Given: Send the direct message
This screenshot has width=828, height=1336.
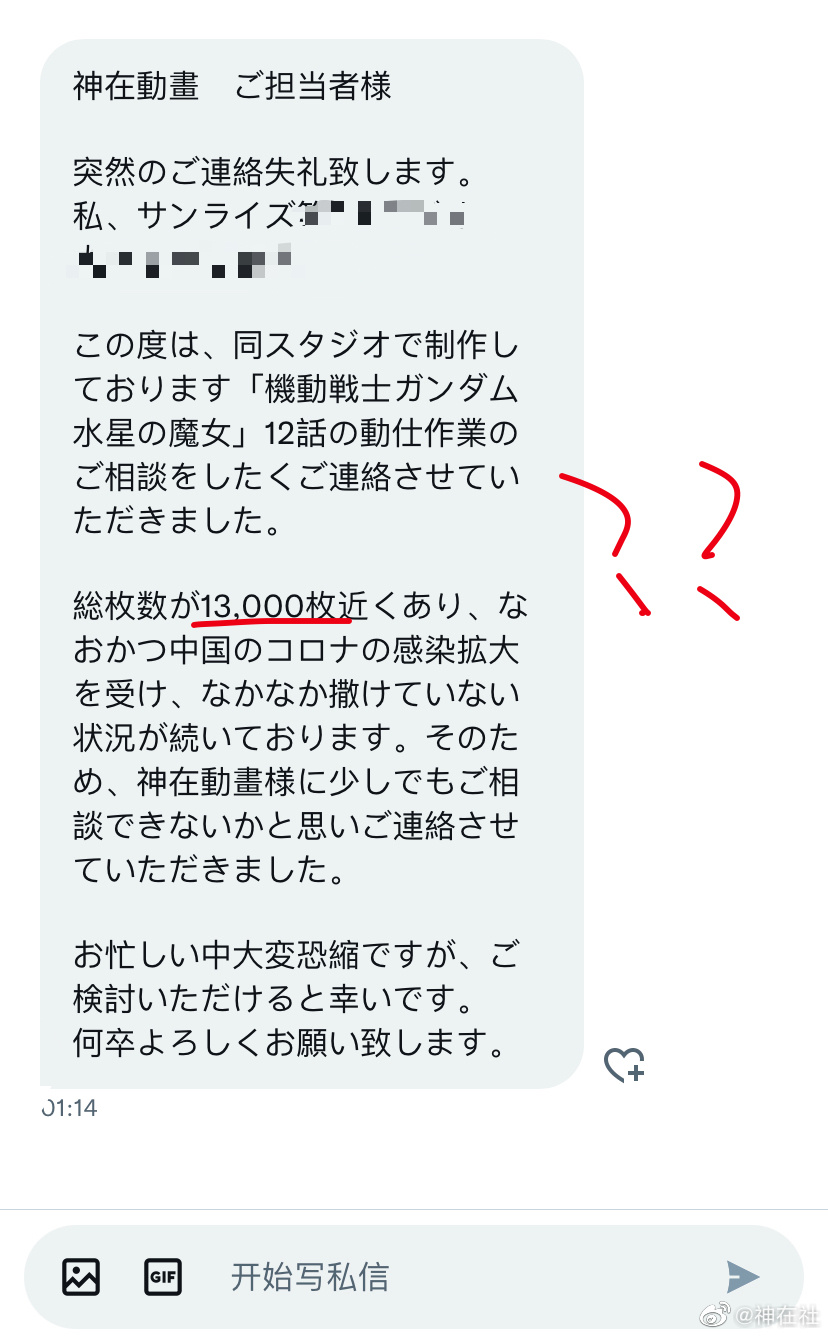Looking at the screenshot, I should point(741,1277).
